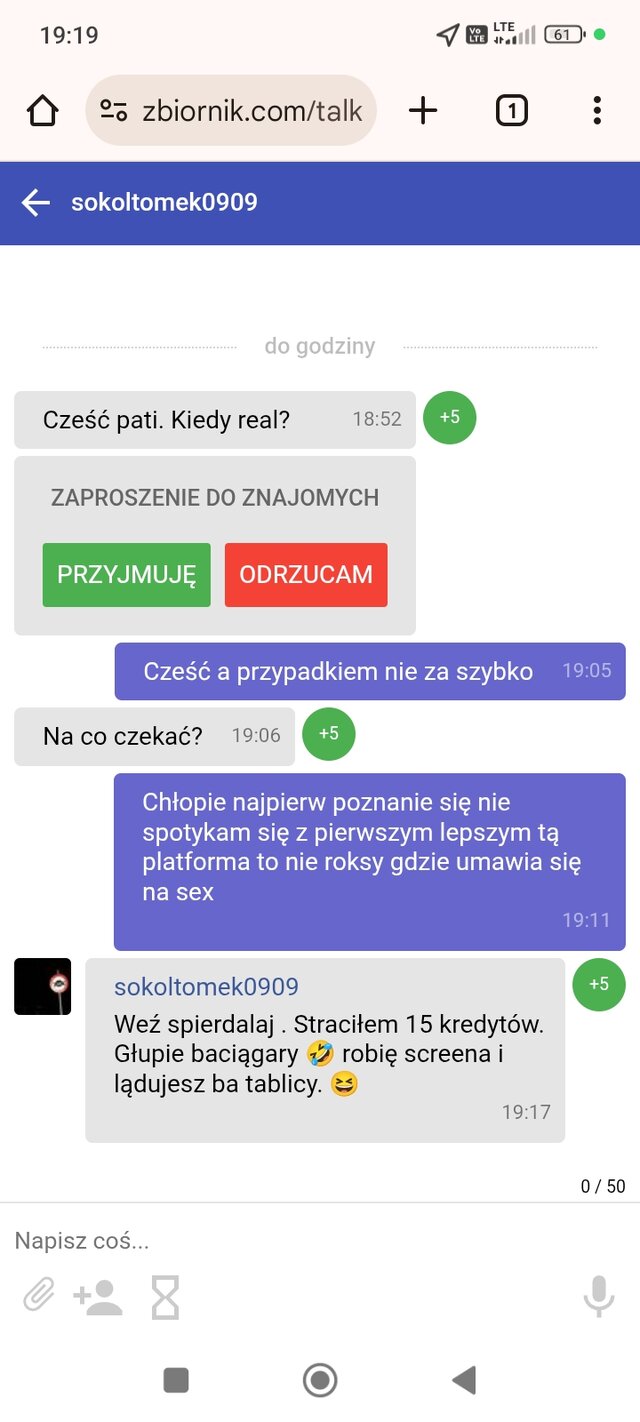Show the open tabs switcher
This screenshot has width=640, height=1422.
tap(511, 111)
